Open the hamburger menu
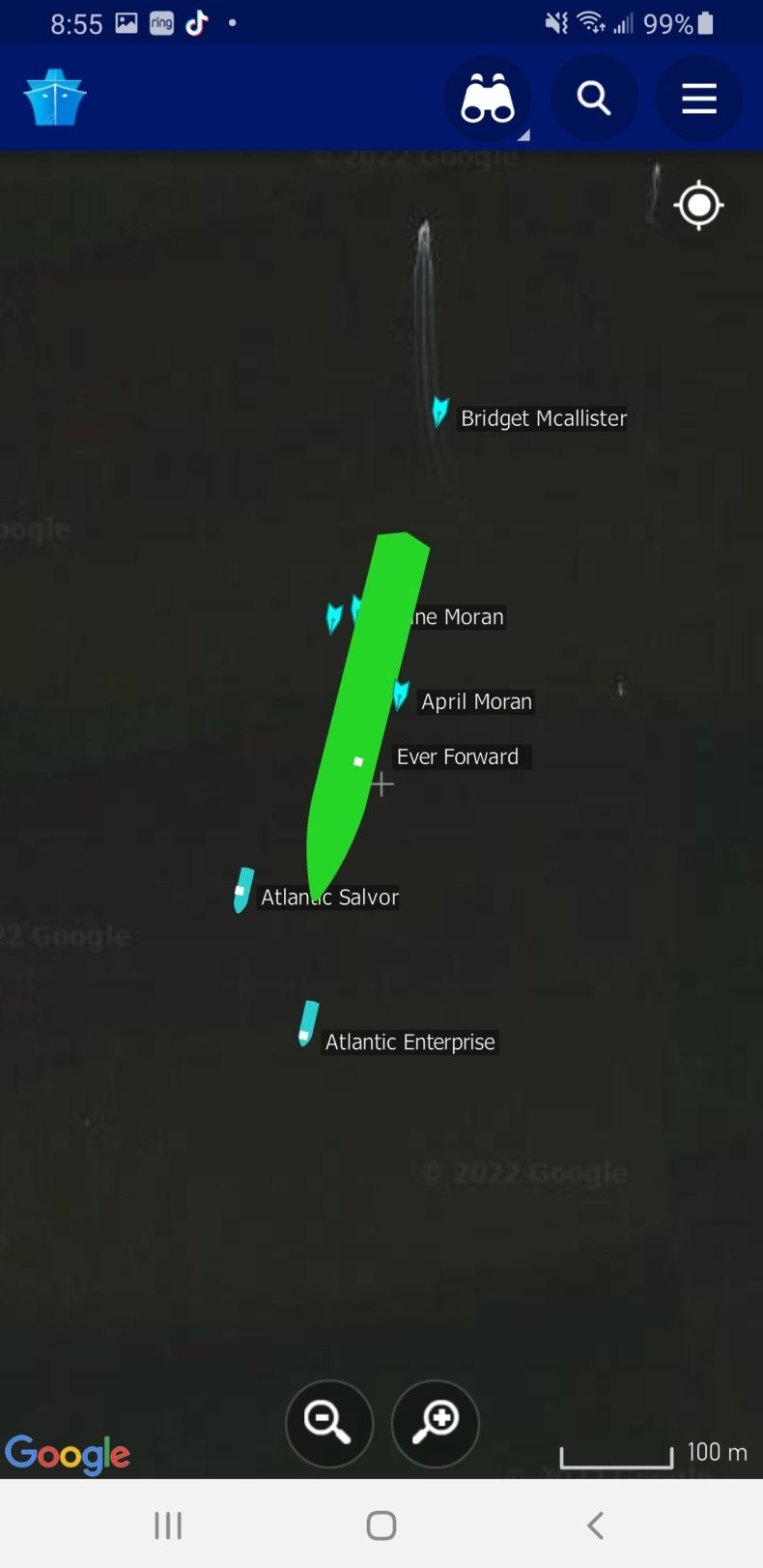The height and width of the screenshot is (1568, 763). 699,99
